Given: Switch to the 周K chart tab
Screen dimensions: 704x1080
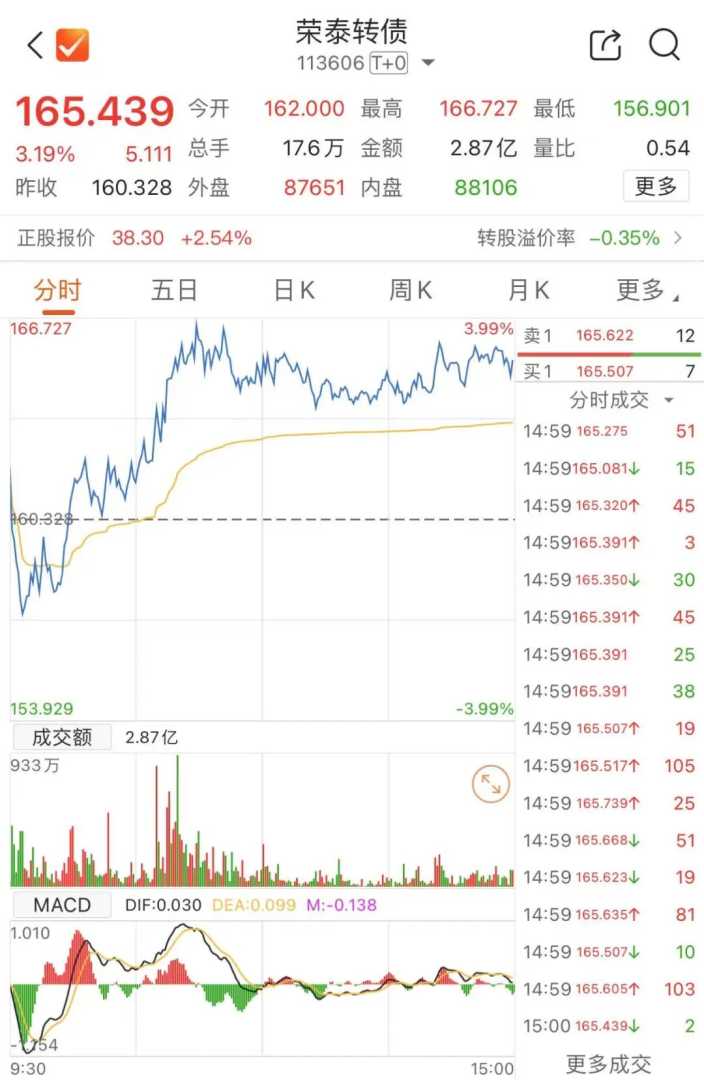Looking at the screenshot, I should [410, 290].
